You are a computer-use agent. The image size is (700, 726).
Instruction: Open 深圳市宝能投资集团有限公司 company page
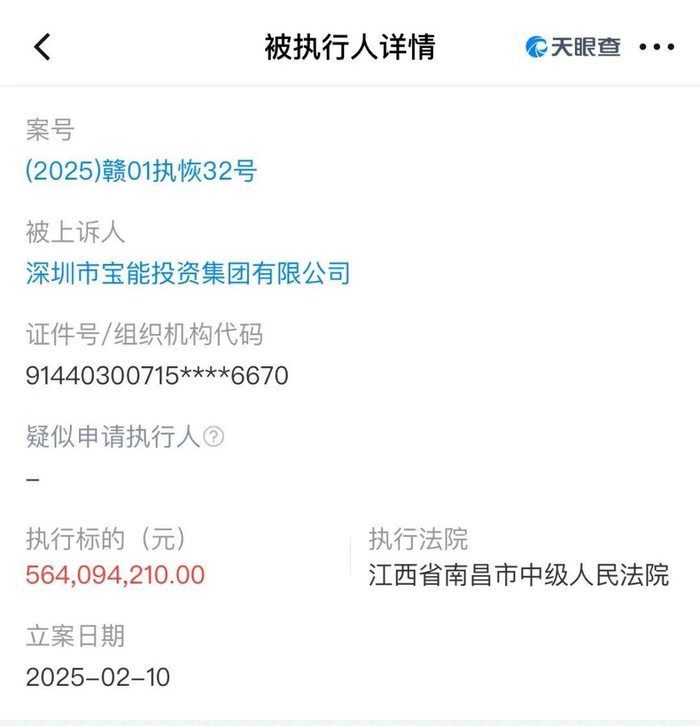(188, 273)
